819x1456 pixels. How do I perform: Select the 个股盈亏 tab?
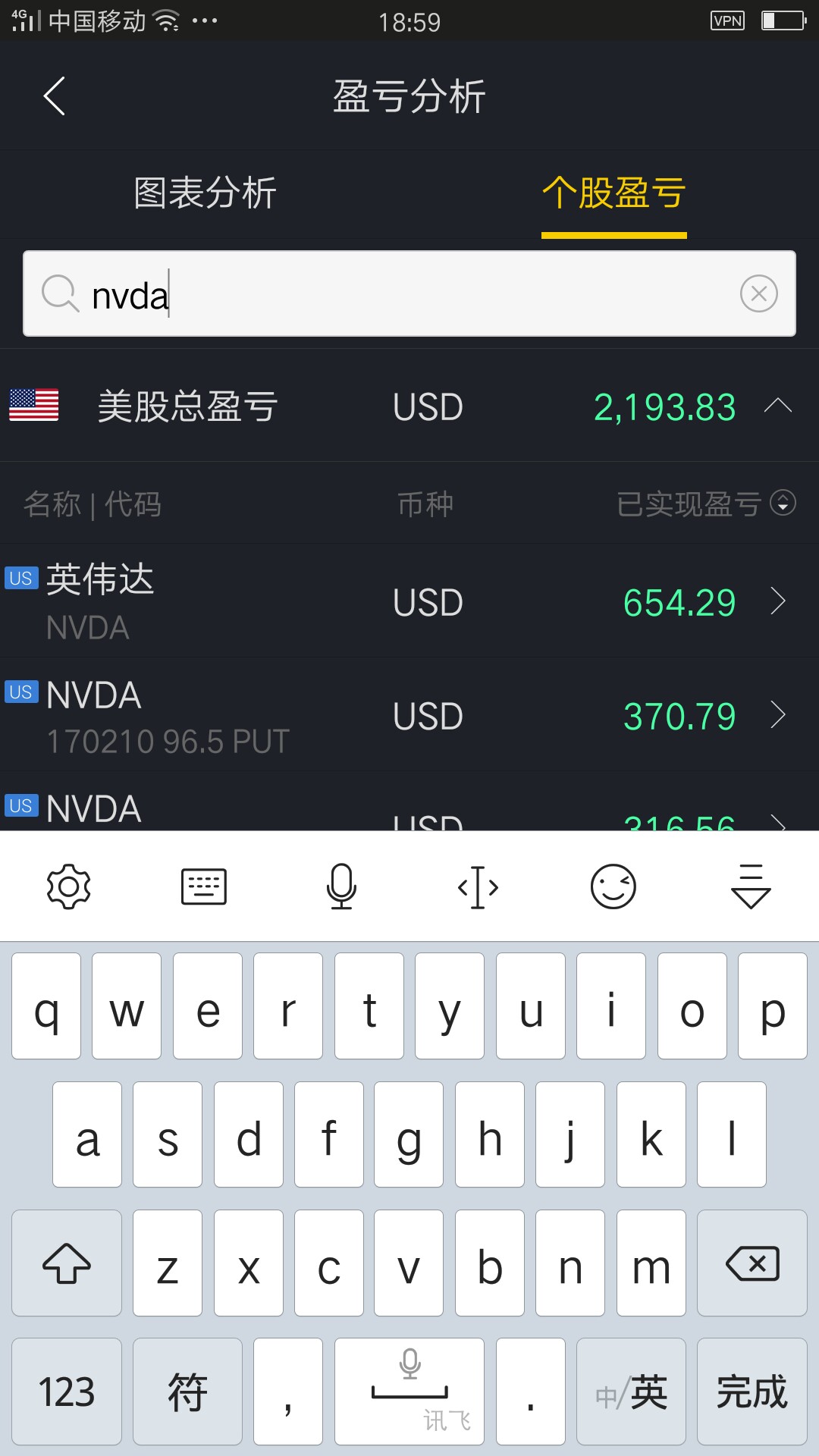614,193
